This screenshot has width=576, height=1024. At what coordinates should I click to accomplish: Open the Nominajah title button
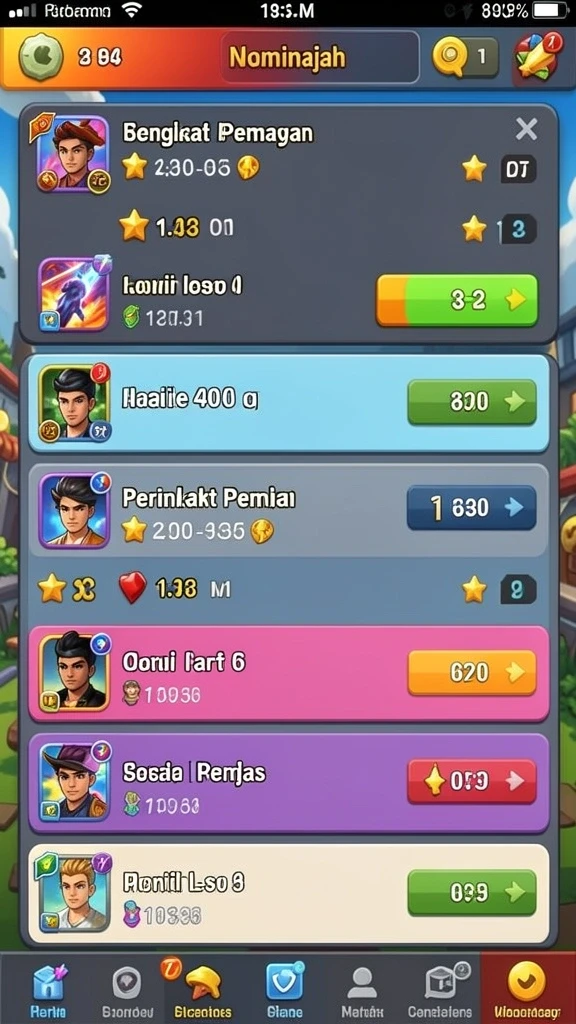319,57
